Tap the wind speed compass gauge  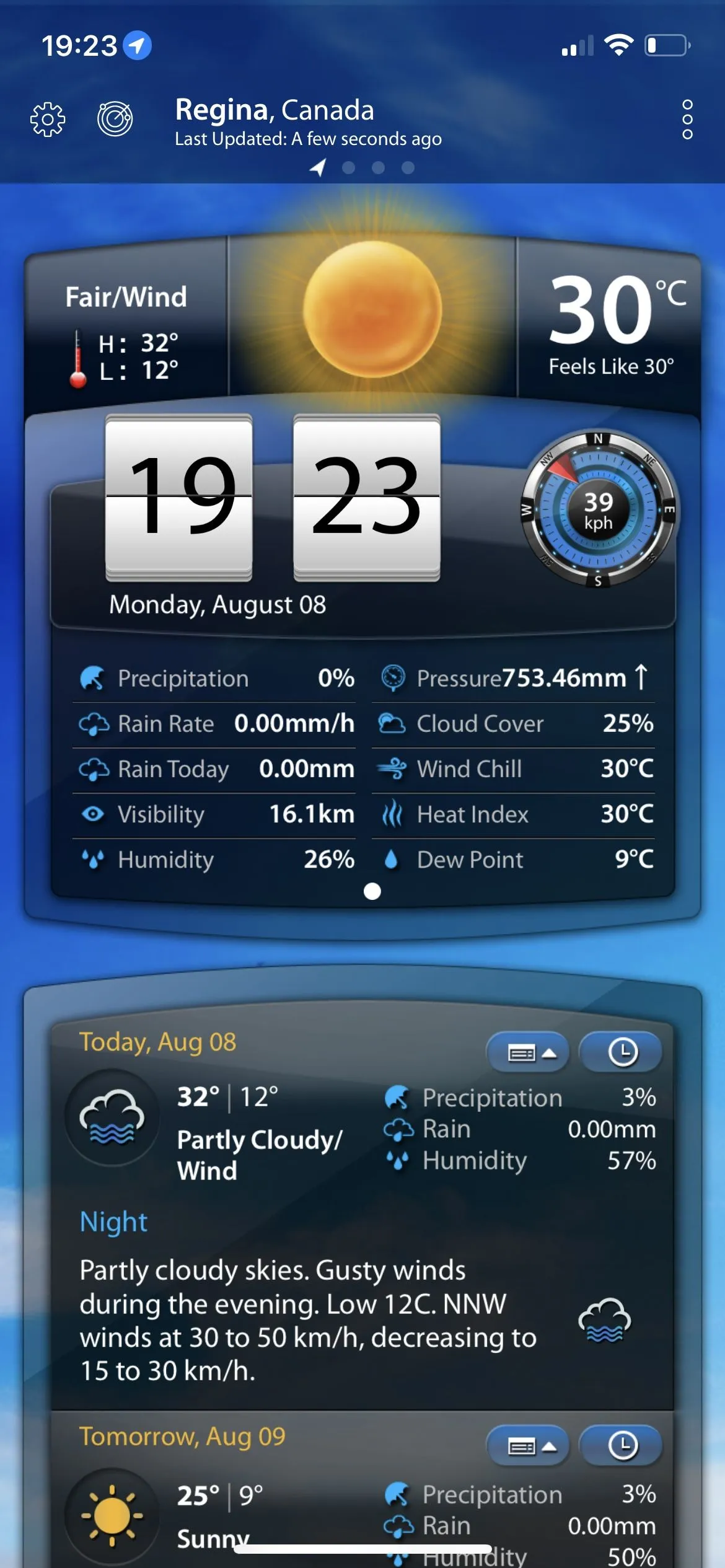tap(598, 510)
